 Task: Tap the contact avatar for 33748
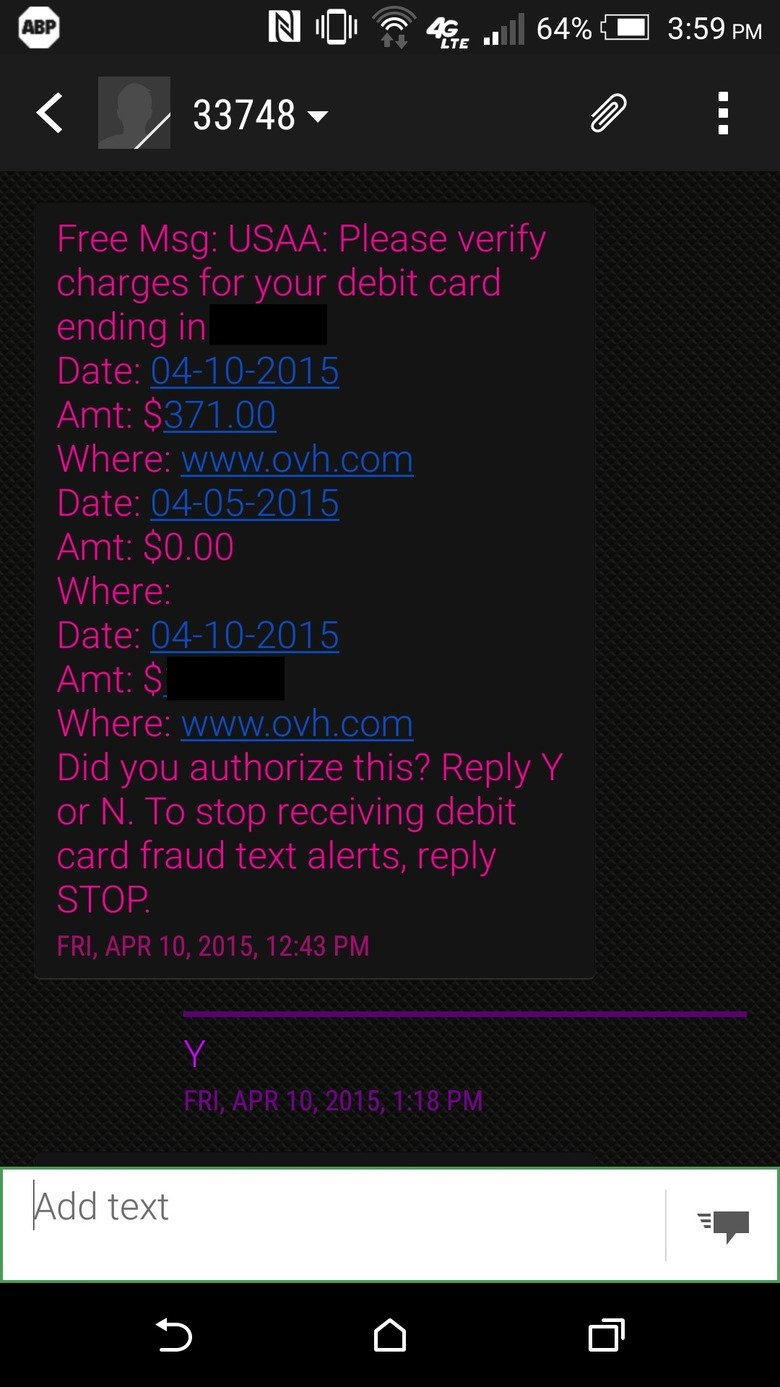coord(133,113)
